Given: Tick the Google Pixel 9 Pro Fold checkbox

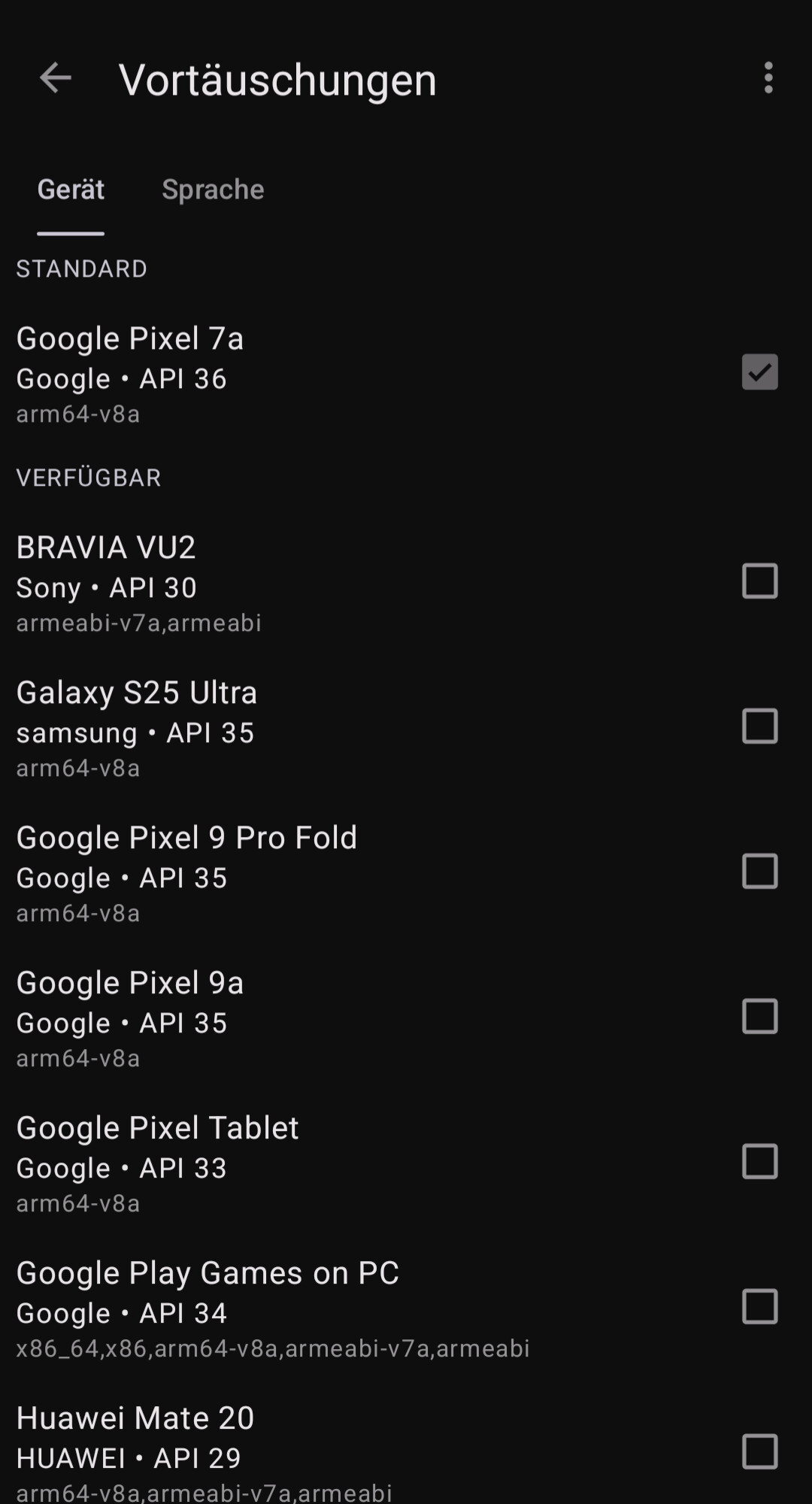Looking at the screenshot, I should click(759, 872).
